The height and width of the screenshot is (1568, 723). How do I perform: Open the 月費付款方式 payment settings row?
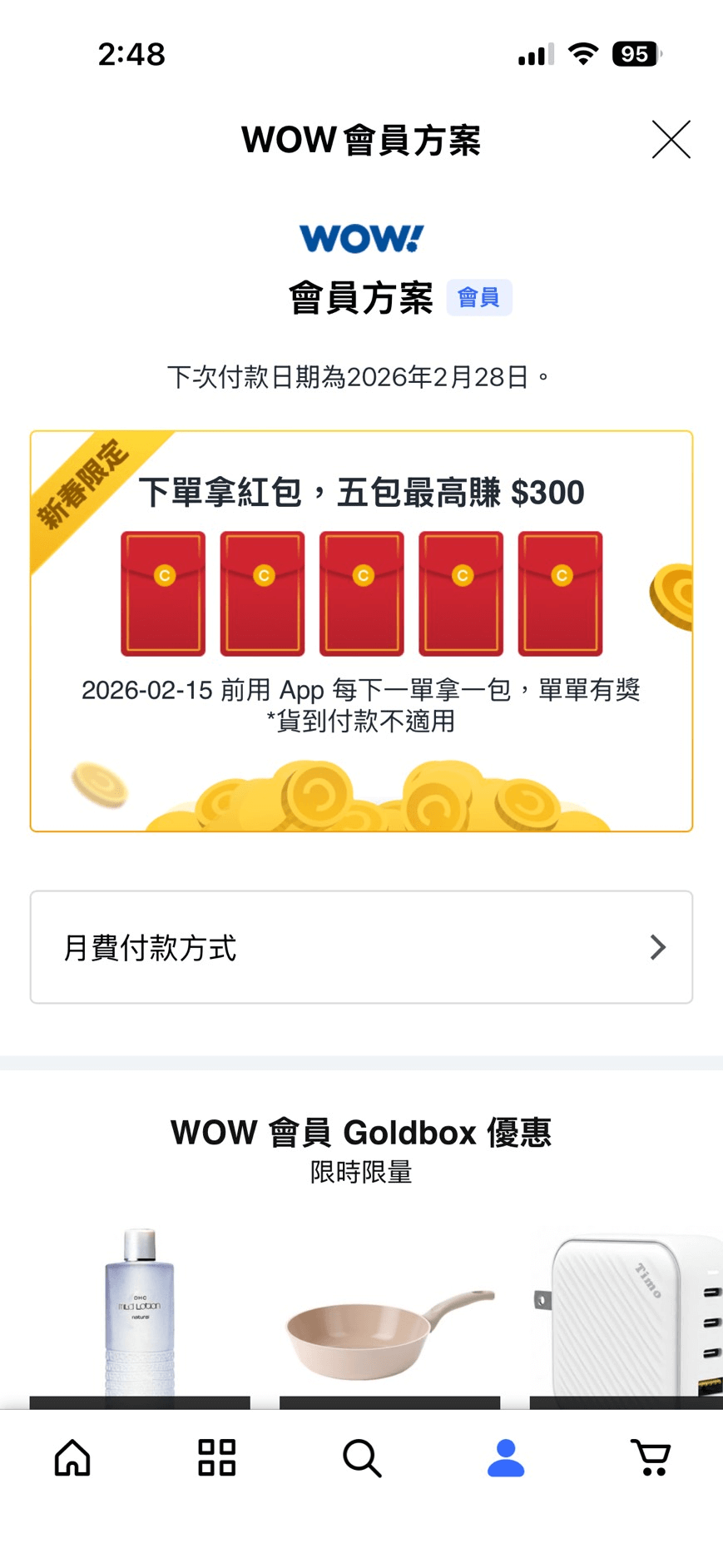pos(361,948)
